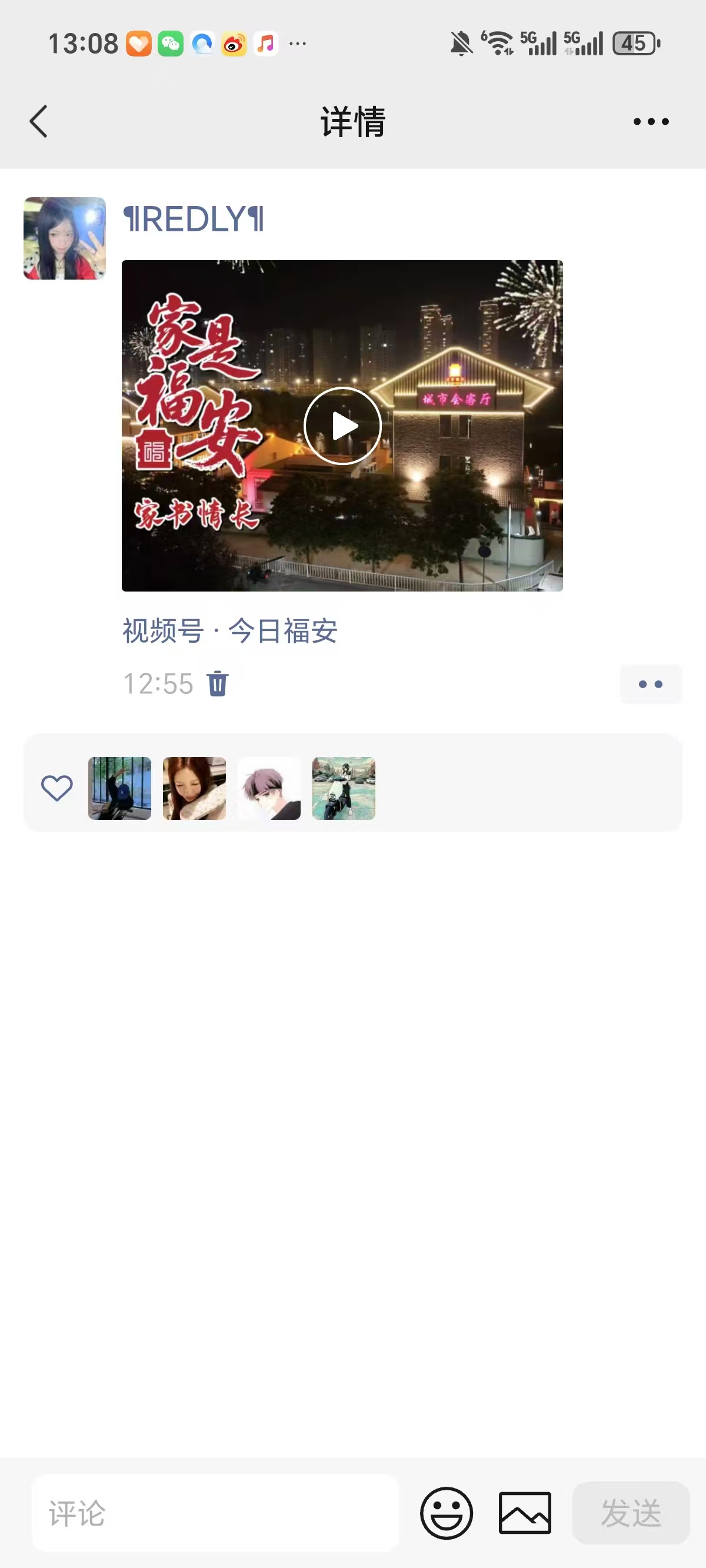Open the scooter rider liker avatar

[344, 788]
